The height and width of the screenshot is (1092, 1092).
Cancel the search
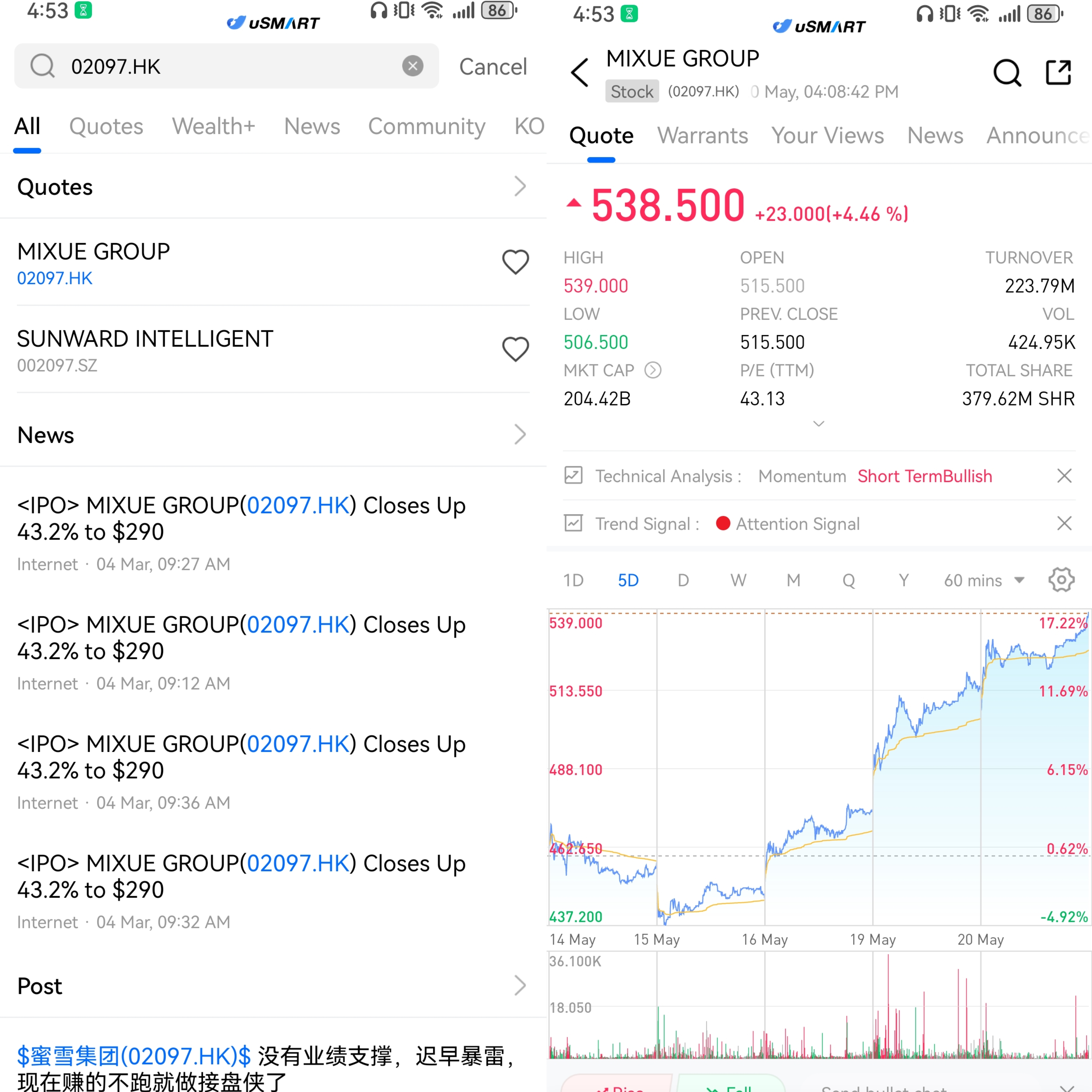[492, 67]
